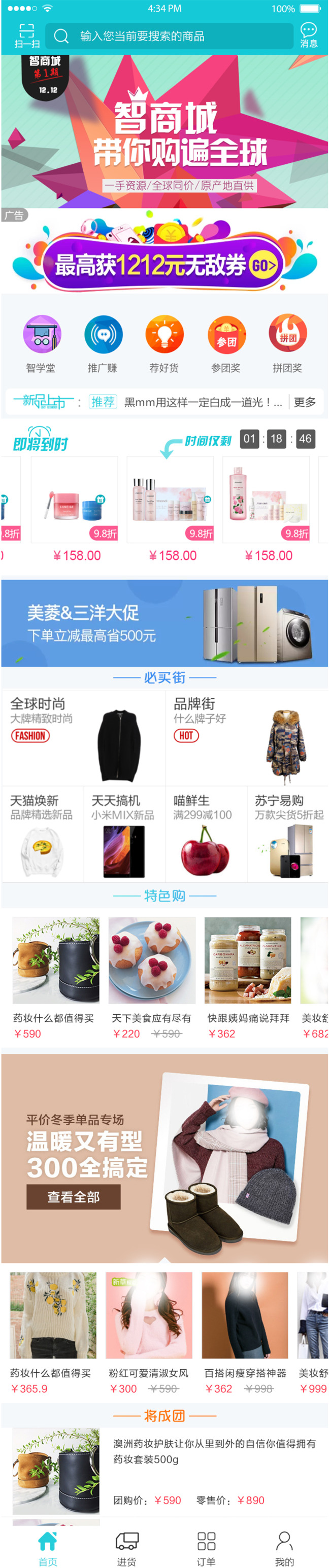Tap the 查看全部 button
The height and width of the screenshot is (1568, 330).
pos(74,1197)
